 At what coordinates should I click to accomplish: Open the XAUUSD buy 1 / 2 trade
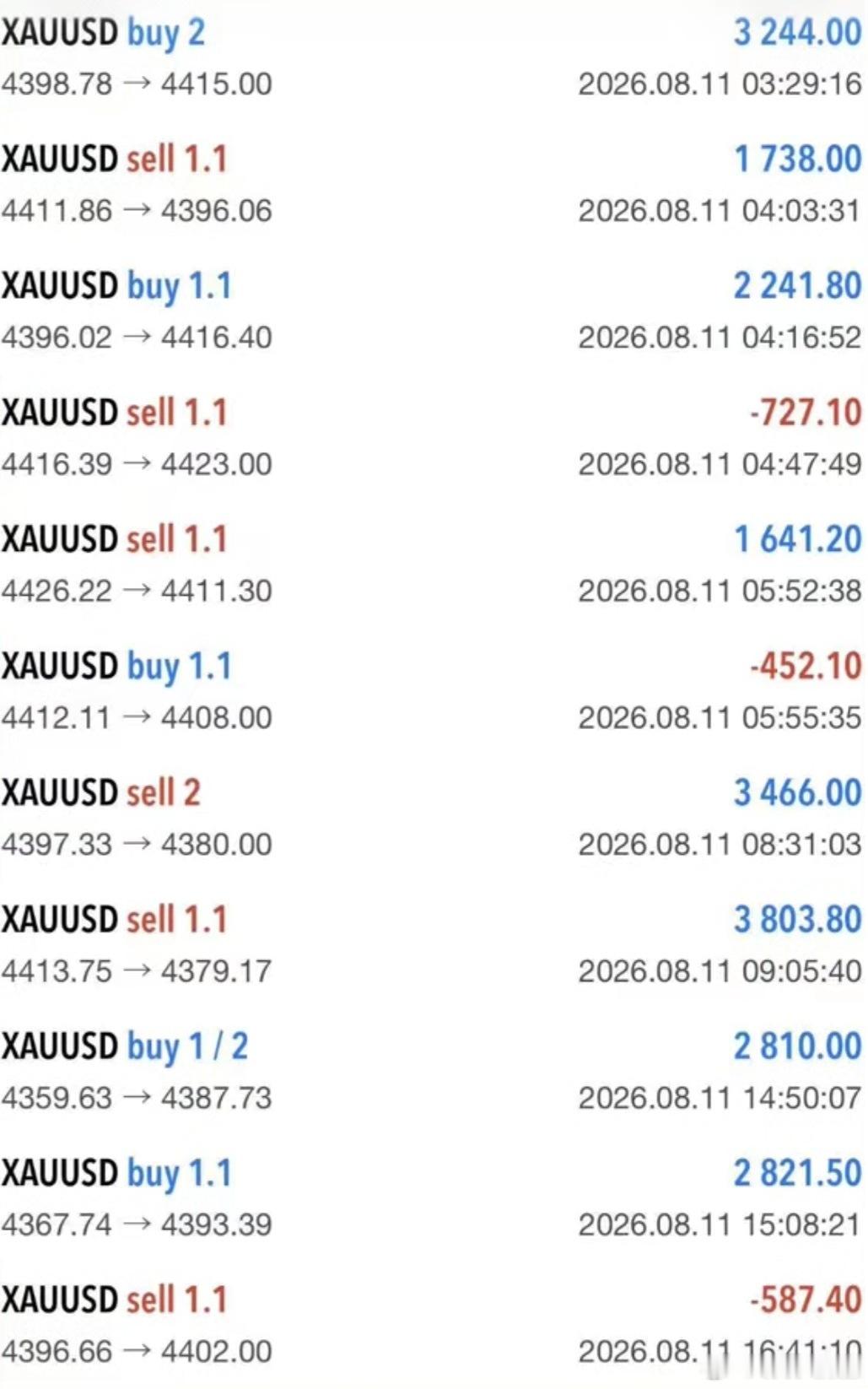pyautogui.click(x=434, y=1071)
